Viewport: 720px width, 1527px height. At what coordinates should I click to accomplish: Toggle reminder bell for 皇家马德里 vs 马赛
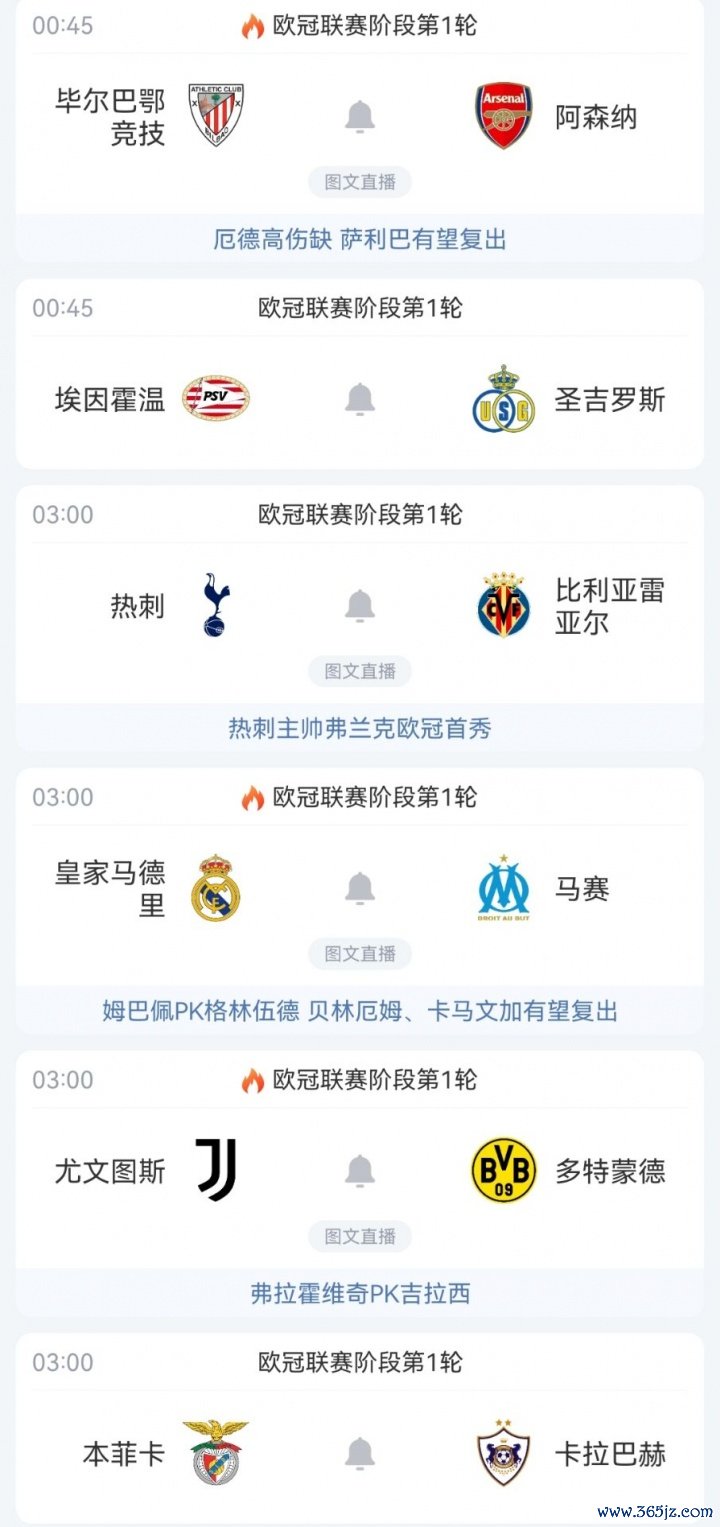[x=360, y=888]
